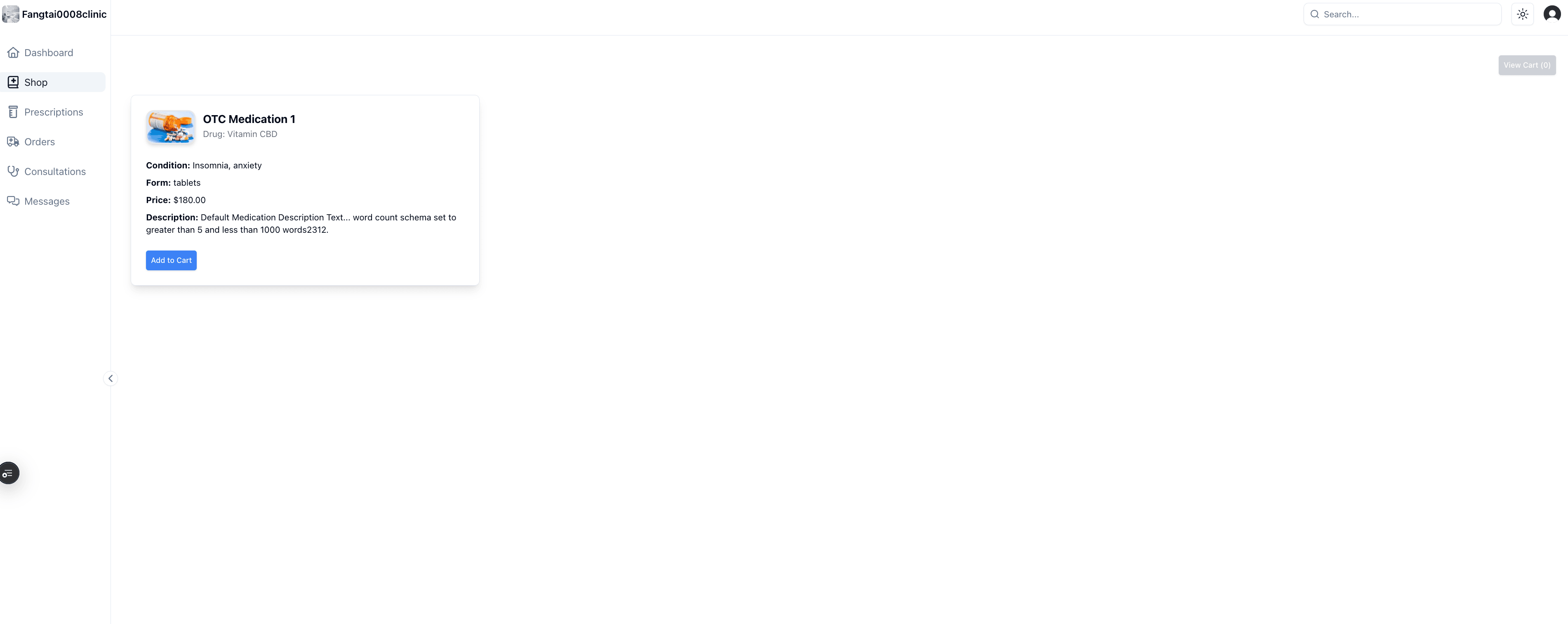Open Prescriptions in the sidebar
The height and width of the screenshot is (624, 1568).
pos(53,112)
